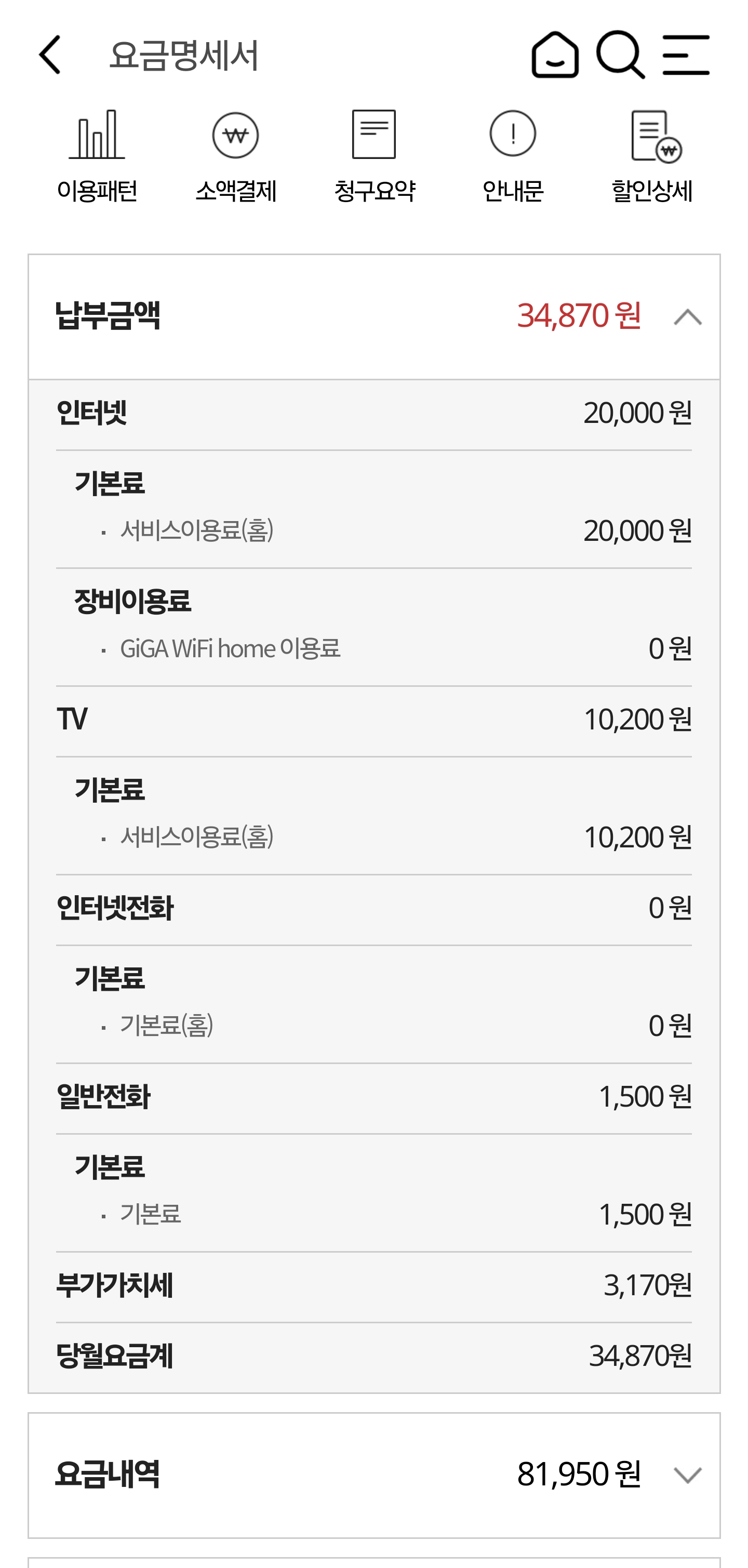748x1568 pixels.
Task: Open the 안내문 shortcut
Action: (x=513, y=156)
